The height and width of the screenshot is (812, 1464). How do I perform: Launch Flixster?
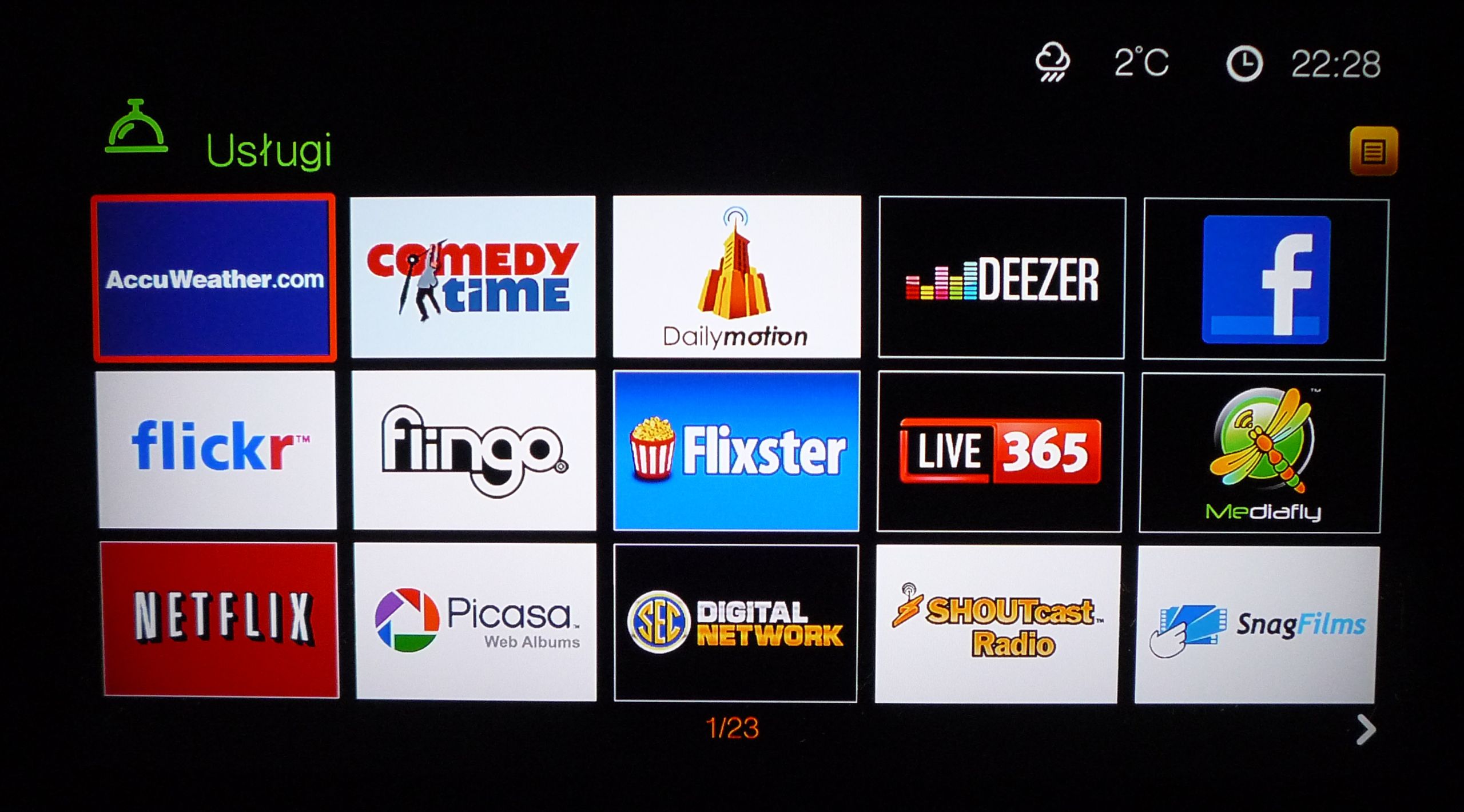(x=737, y=451)
